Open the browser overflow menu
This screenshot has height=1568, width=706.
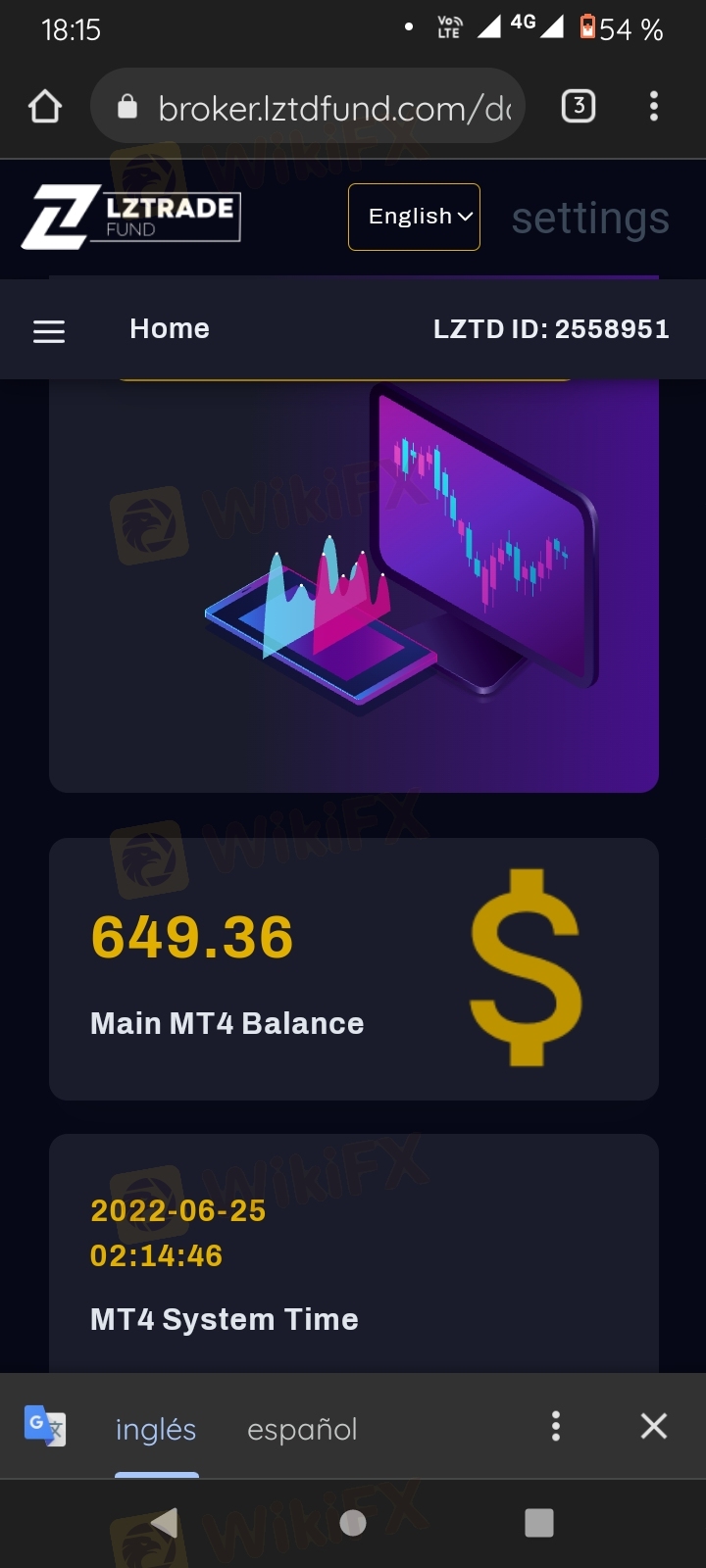[x=654, y=106]
